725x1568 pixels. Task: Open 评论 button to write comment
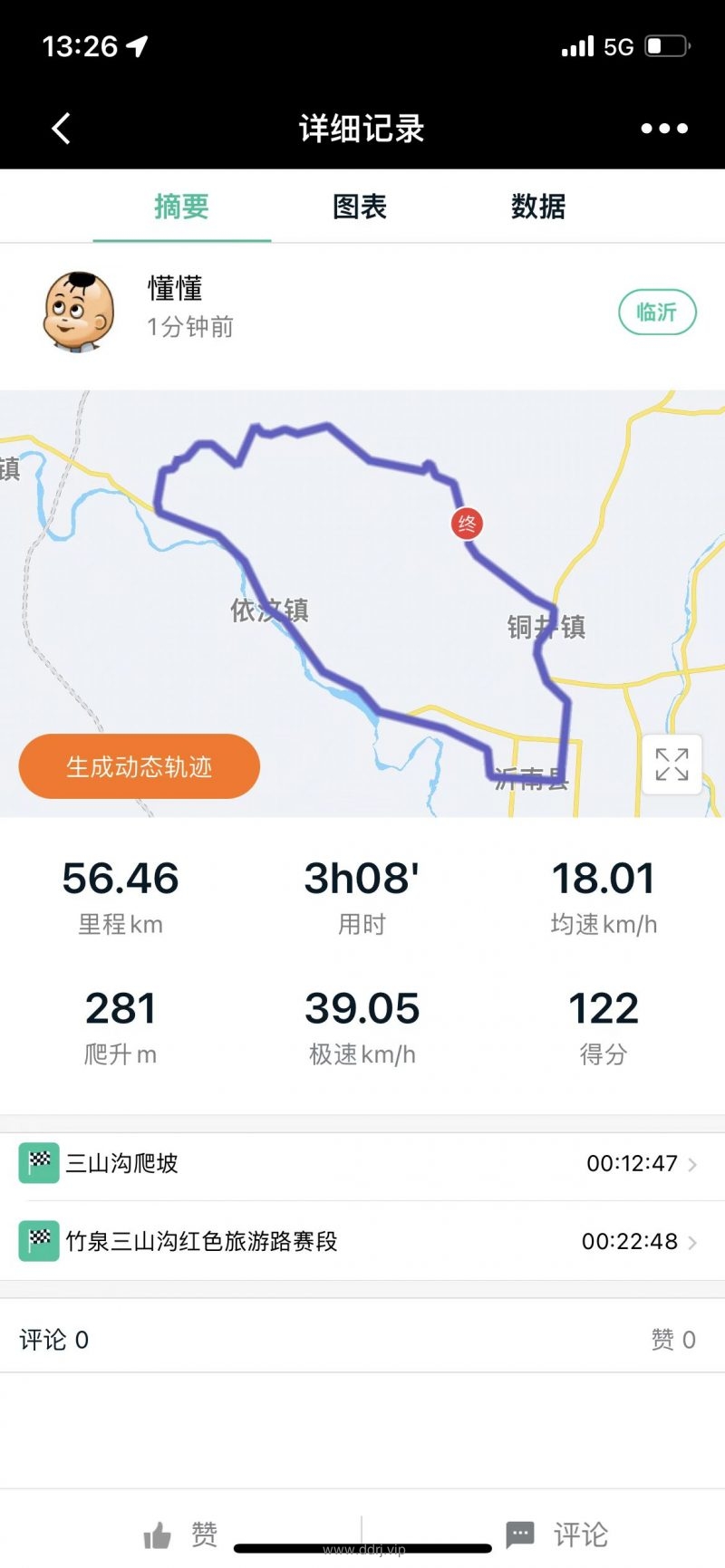557,1534
